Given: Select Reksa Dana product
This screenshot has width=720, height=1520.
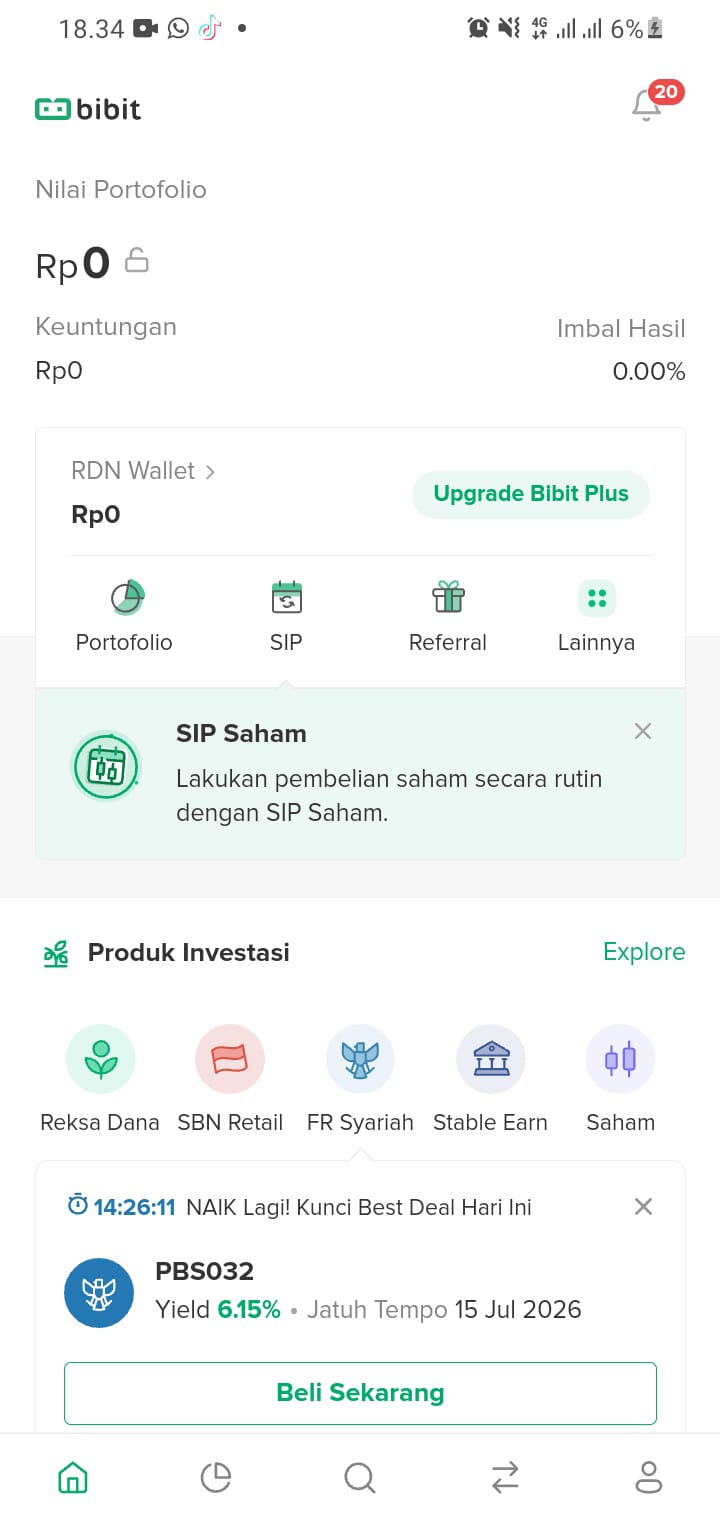Looking at the screenshot, I should [100, 1078].
